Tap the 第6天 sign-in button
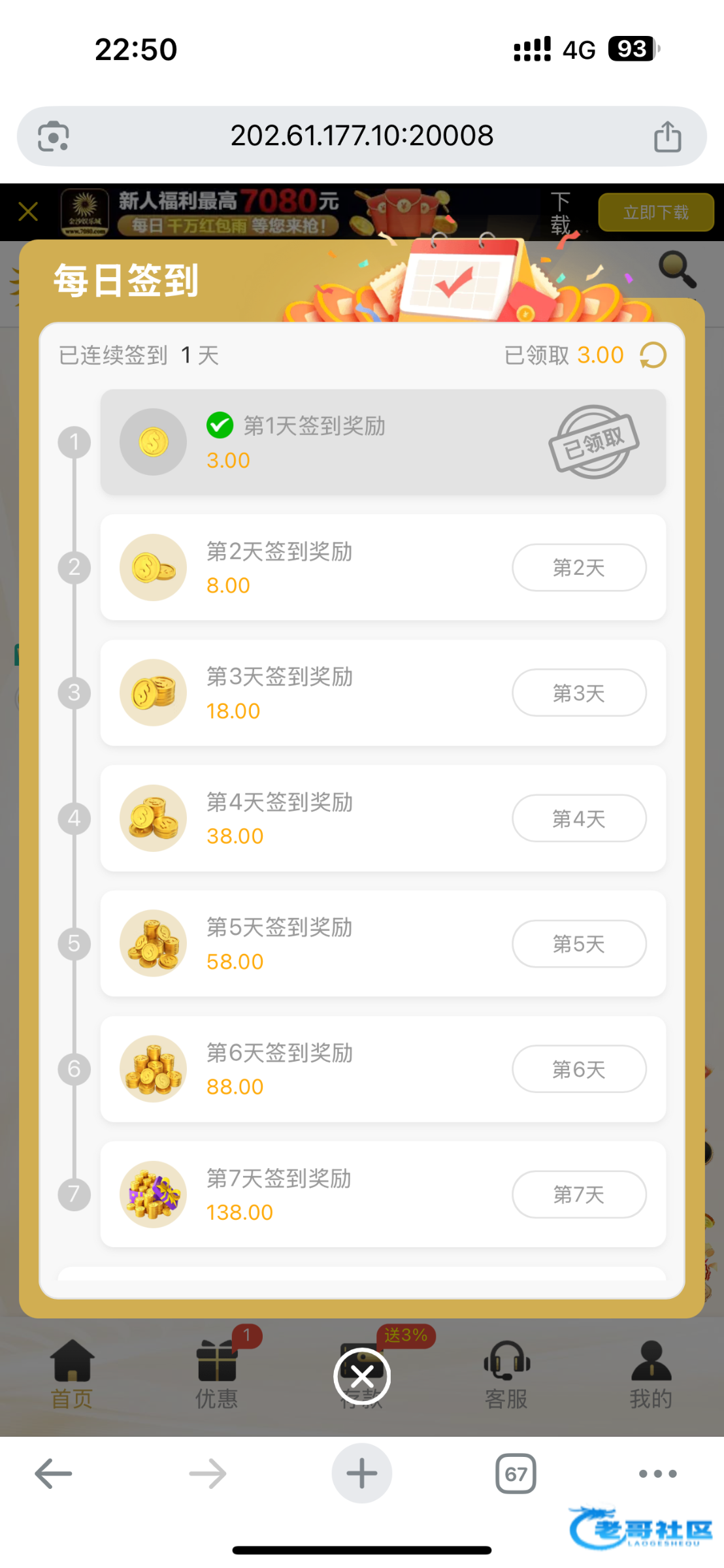 [x=579, y=1069]
